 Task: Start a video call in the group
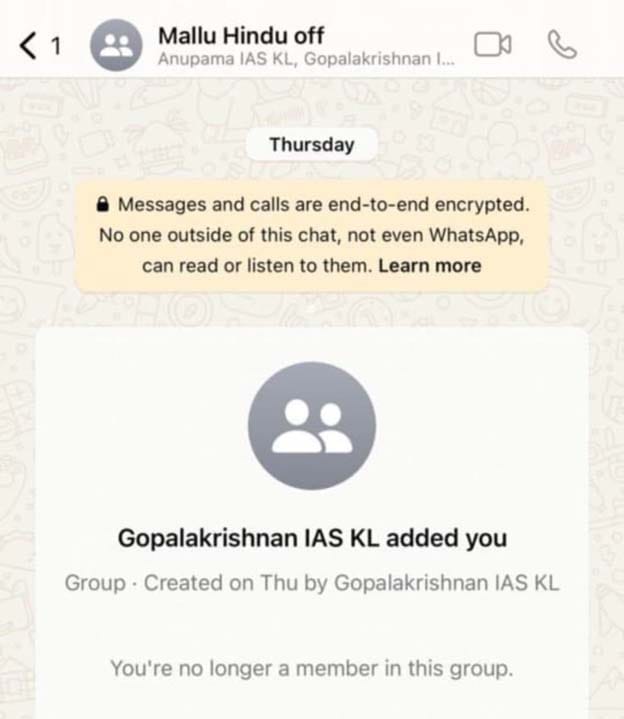pos(492,45)
